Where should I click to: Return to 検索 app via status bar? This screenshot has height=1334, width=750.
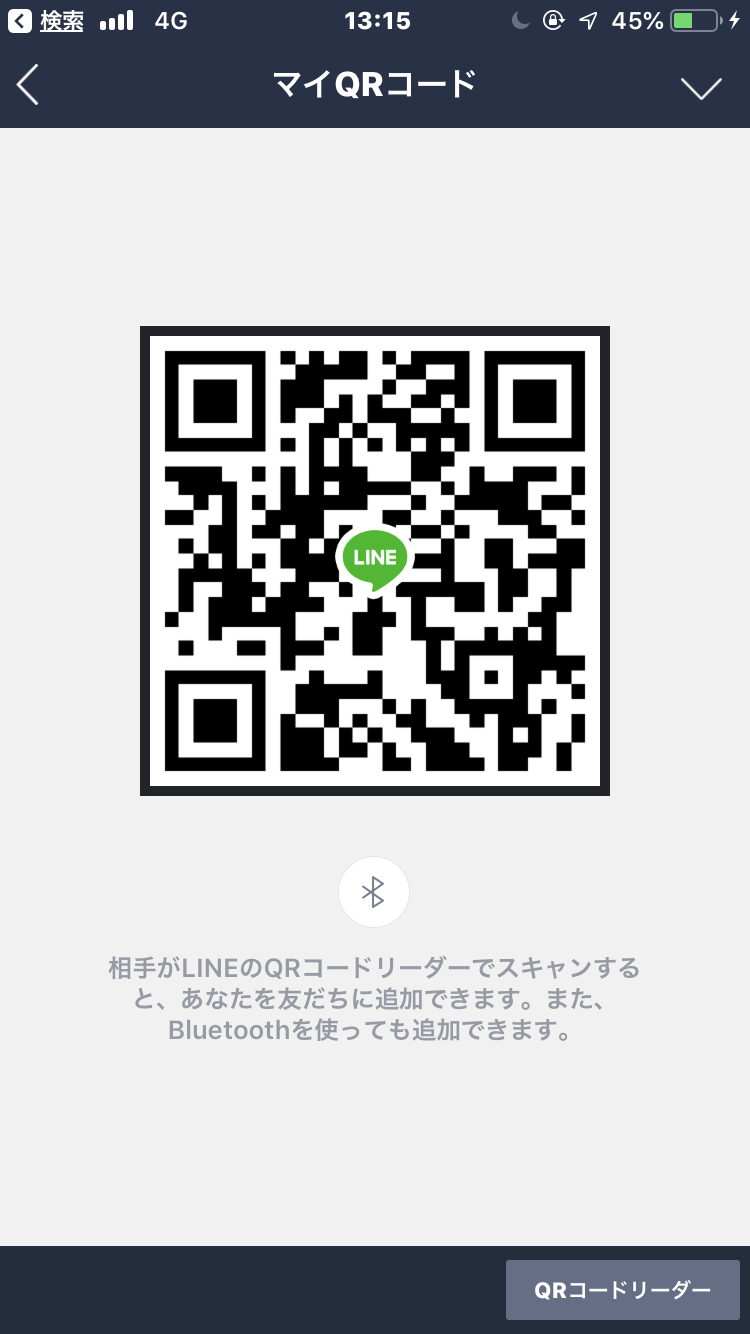46,20
